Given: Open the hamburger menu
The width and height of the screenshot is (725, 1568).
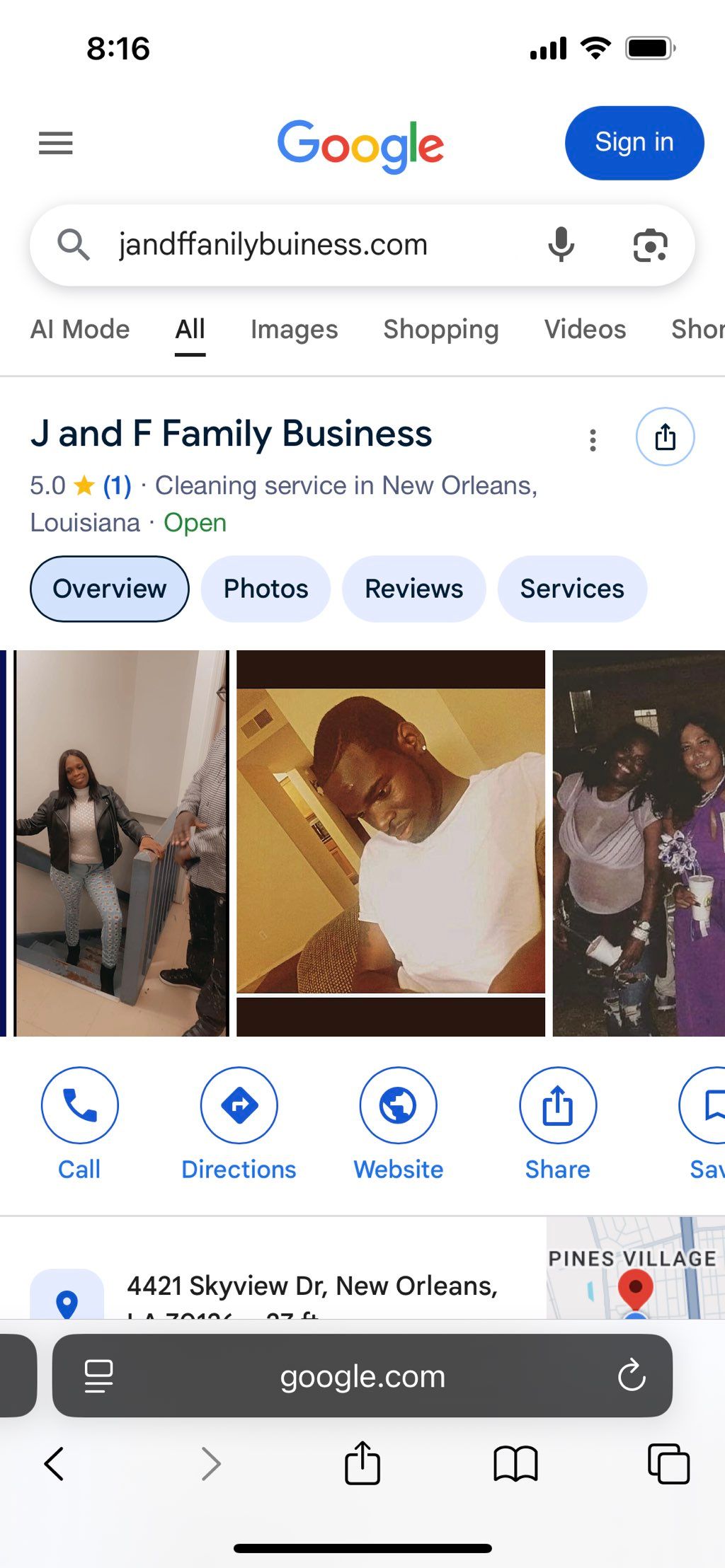Looking at the screenshot, I should click(x=56, y=143).
